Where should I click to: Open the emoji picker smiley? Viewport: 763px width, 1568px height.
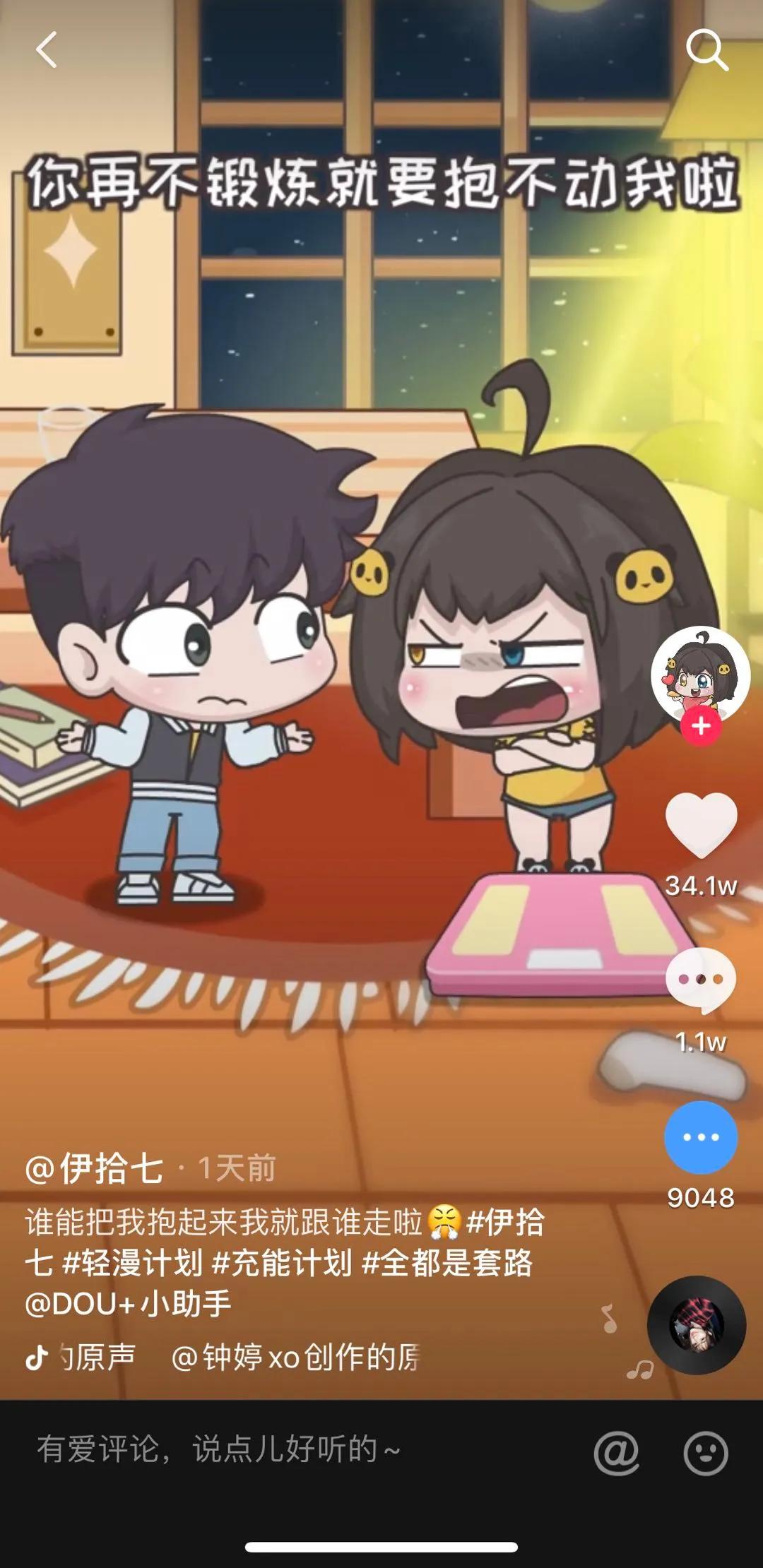(x=706, y=1454)
